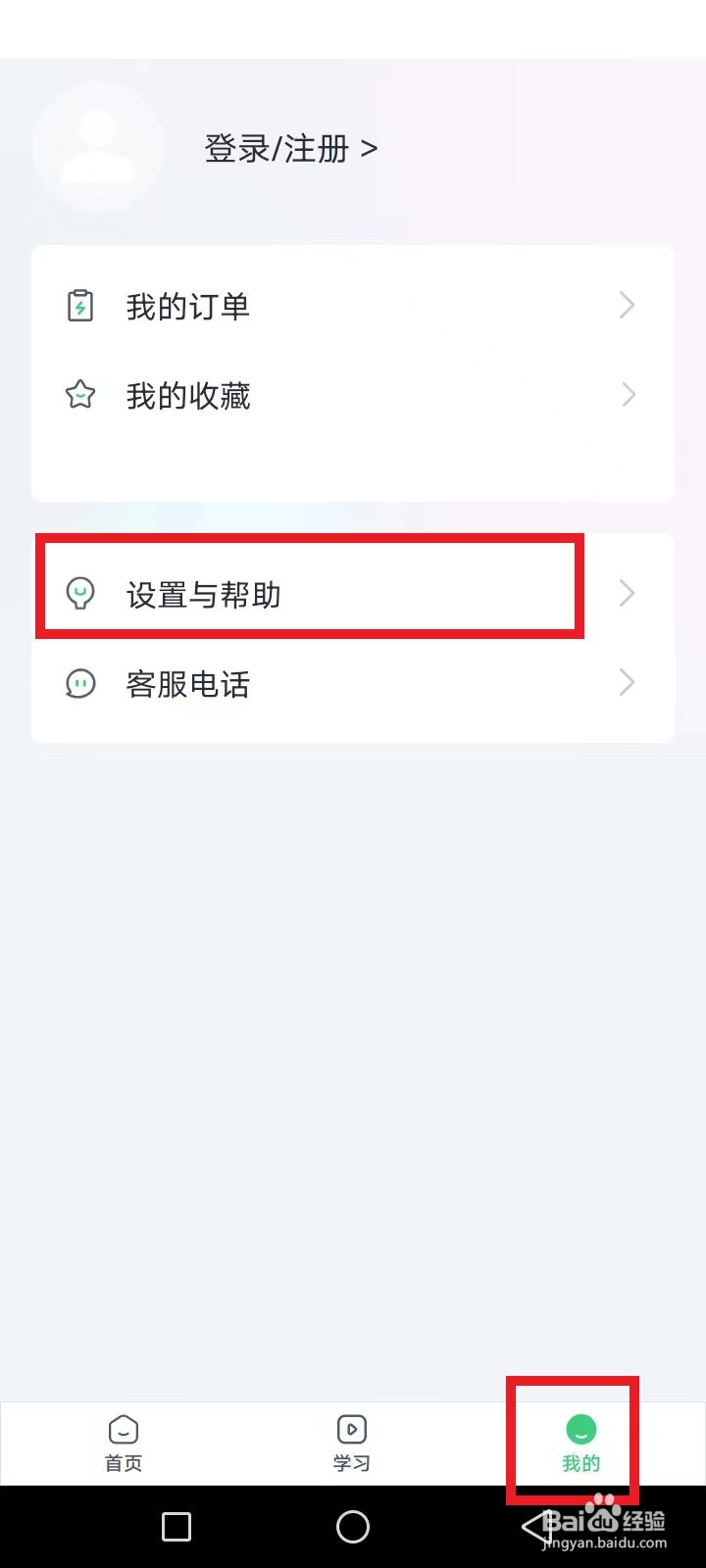
Task: Expand the 我的收藏 chevron arrow
Action: point(627,395)
